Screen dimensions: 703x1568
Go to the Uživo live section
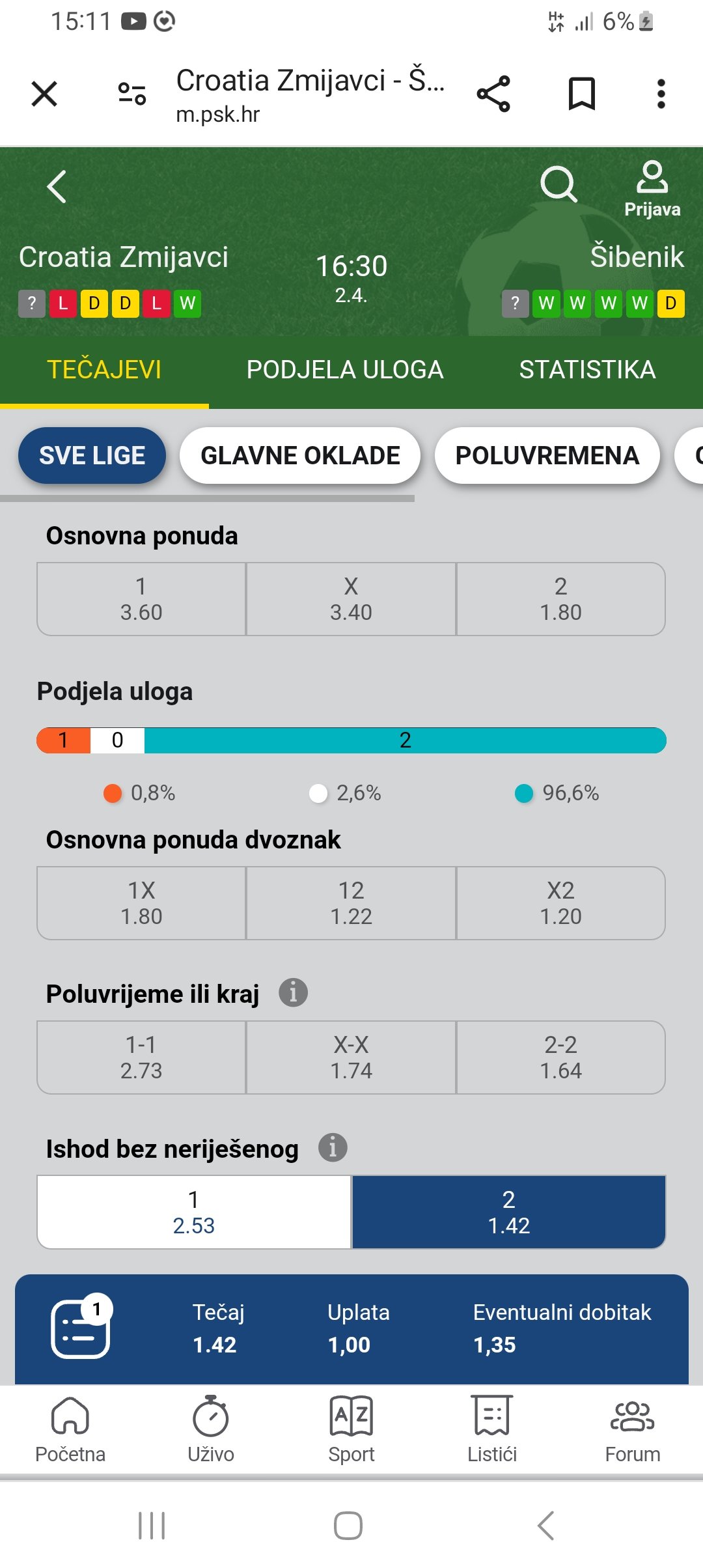click(x=211, y=1429)
